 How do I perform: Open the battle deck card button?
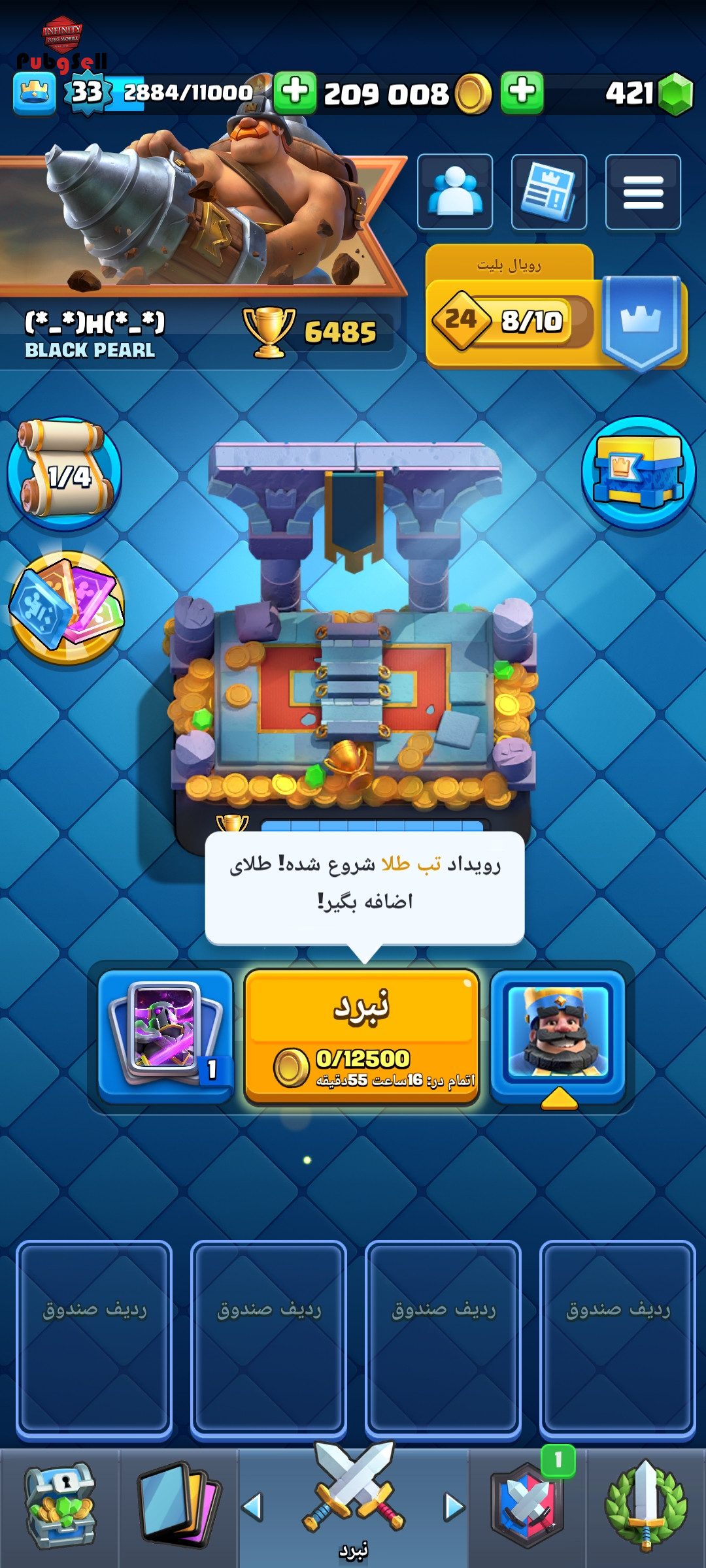165,1037
